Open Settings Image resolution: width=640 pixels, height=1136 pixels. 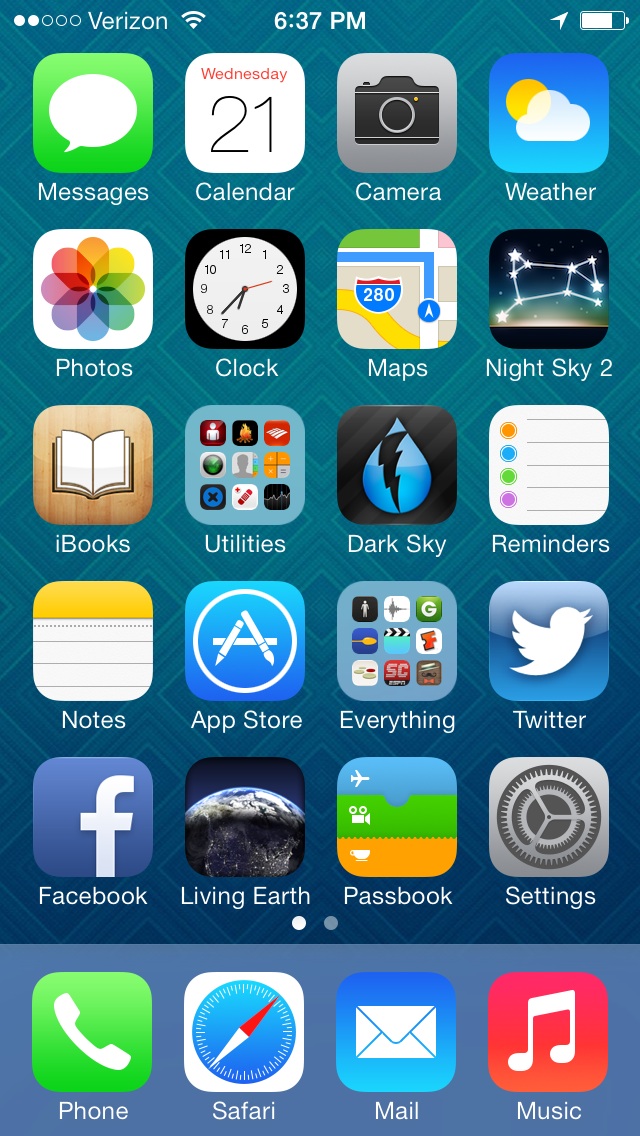point(549,817)
